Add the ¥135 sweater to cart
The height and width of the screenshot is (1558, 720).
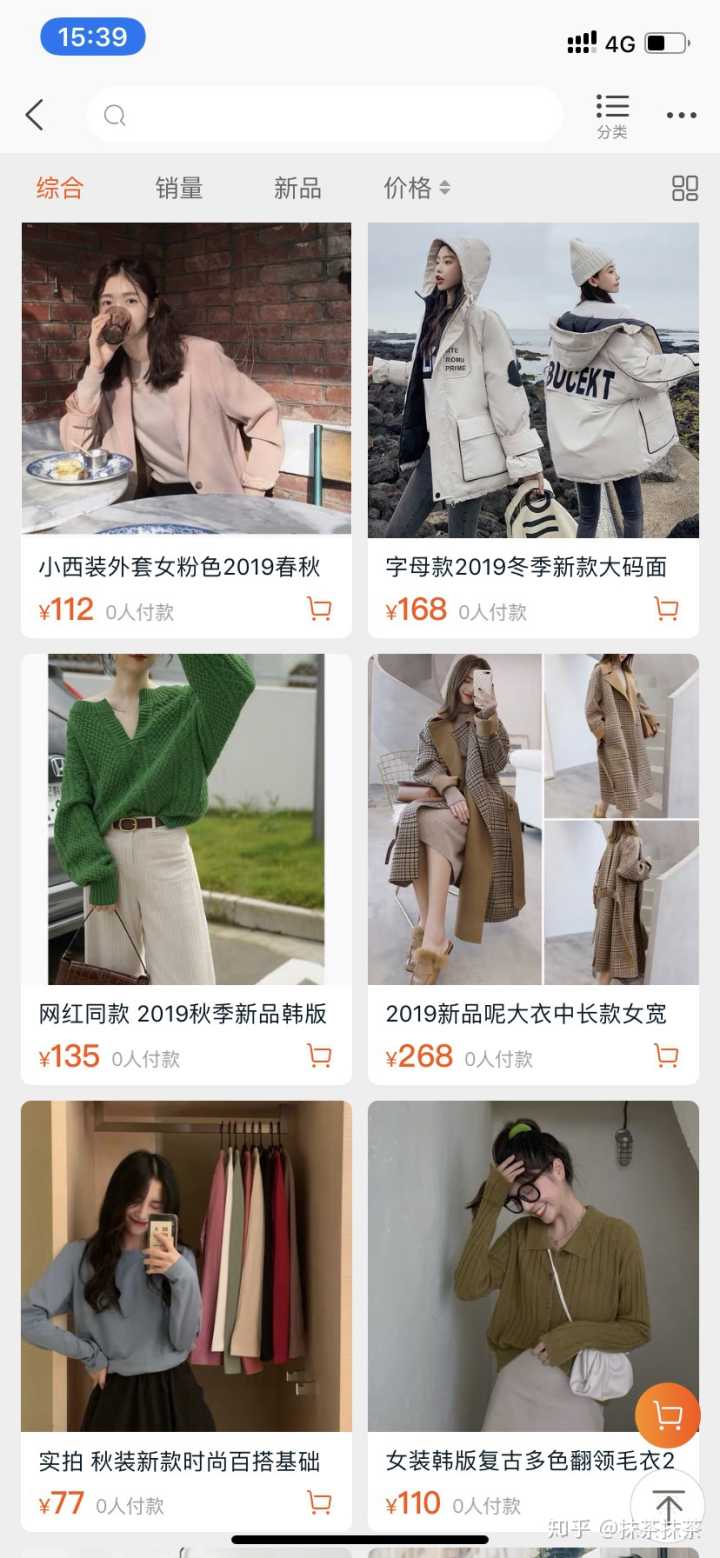click(x=319, y=1056)
